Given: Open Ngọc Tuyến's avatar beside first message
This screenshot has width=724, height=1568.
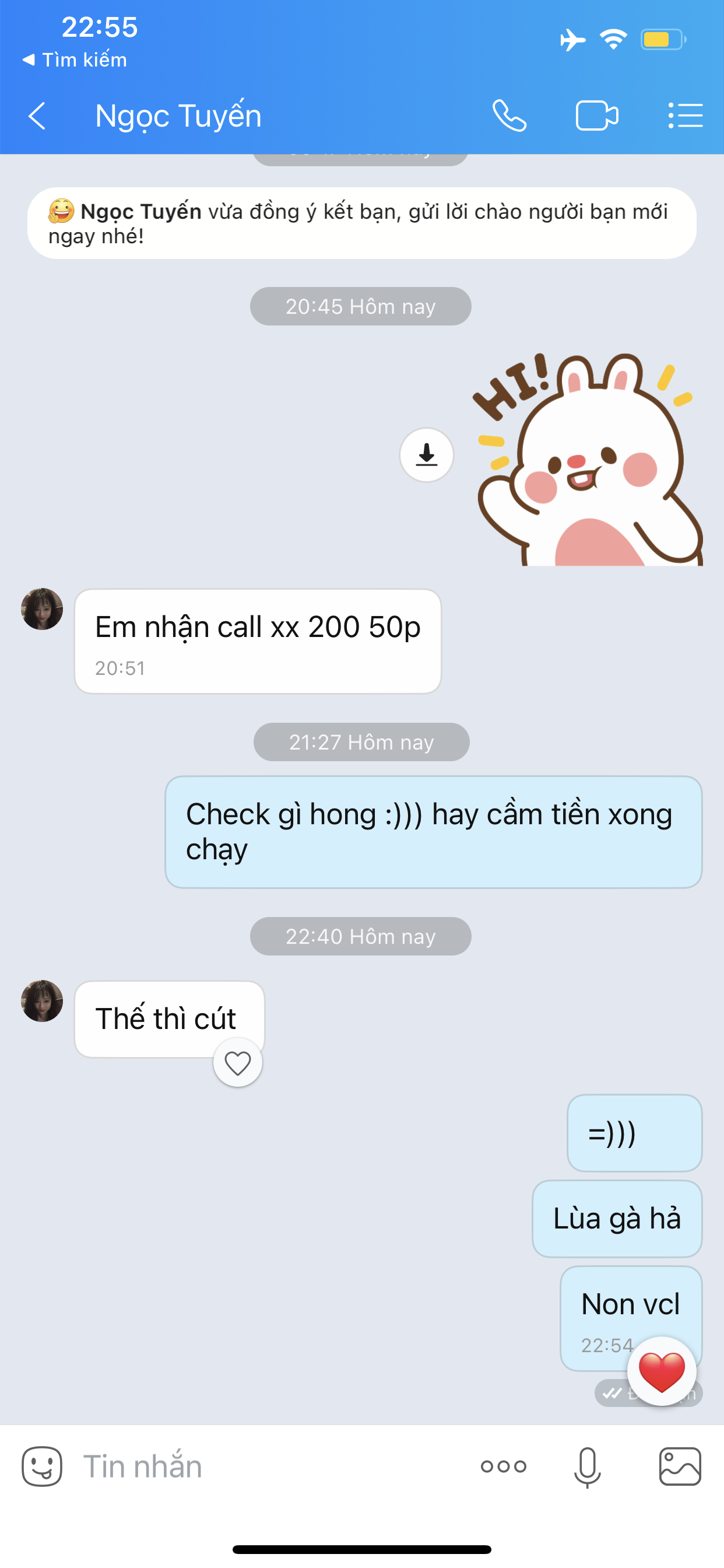Looking at the screenshot, I should pyautogui.click(x=42, y=608).
